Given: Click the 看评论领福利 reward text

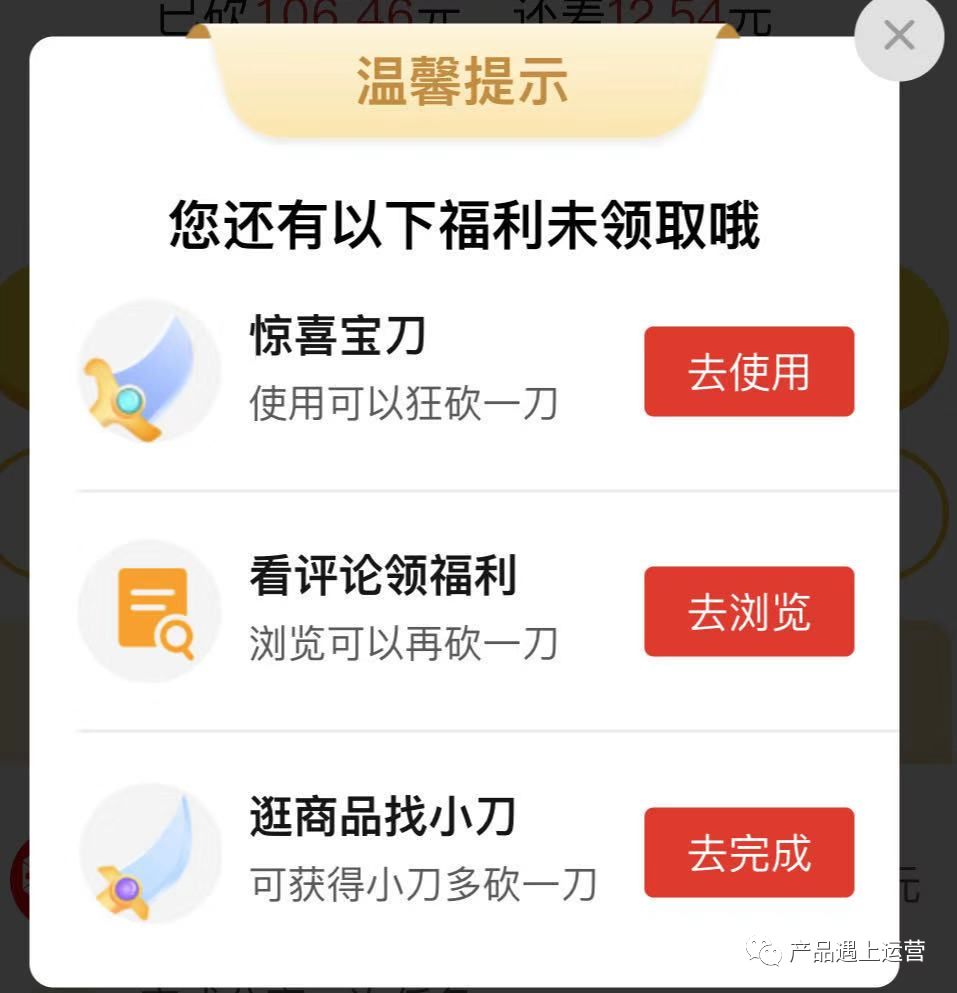Looking at the screenshot, I should pyautogui.click(x=383, y=577).
